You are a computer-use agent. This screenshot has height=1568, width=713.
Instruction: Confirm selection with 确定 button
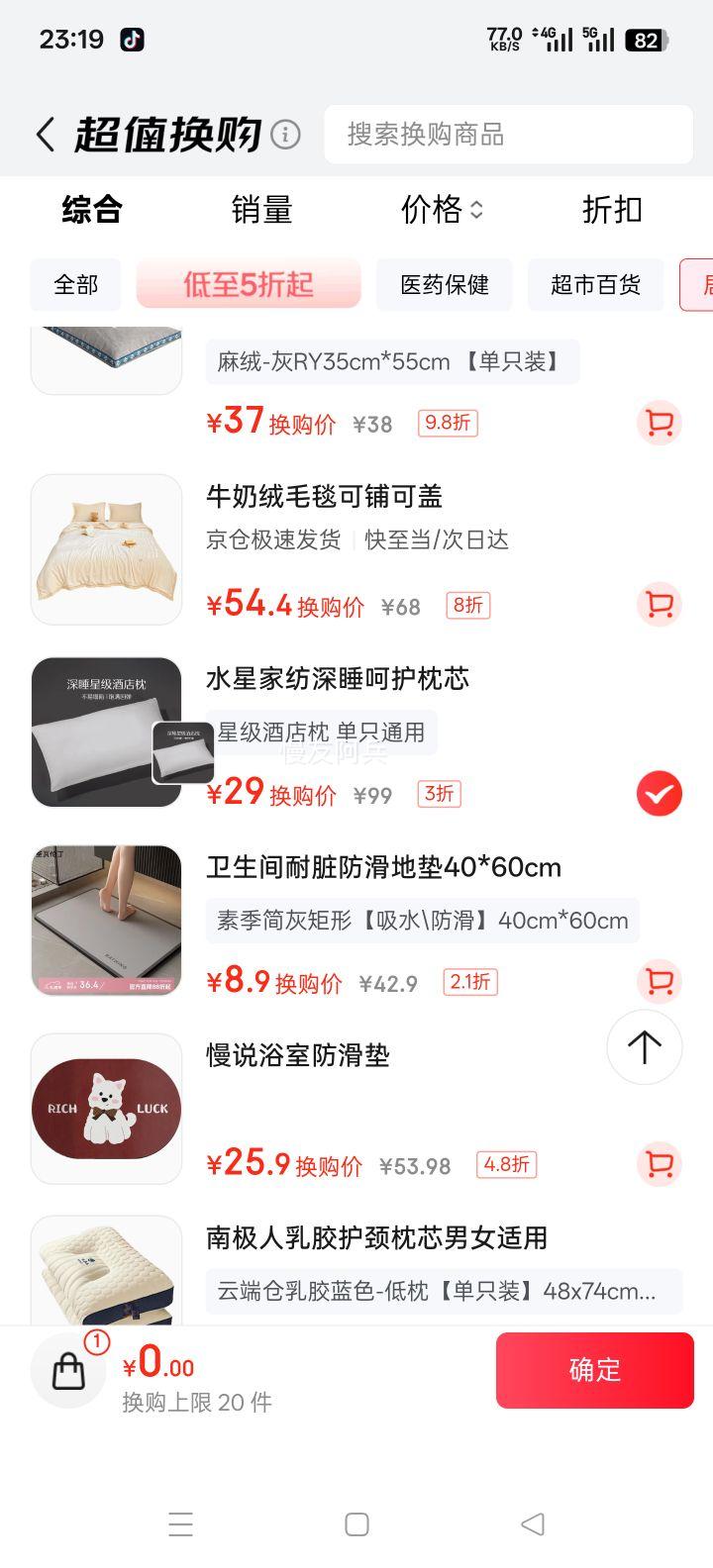pos(594,1370)
